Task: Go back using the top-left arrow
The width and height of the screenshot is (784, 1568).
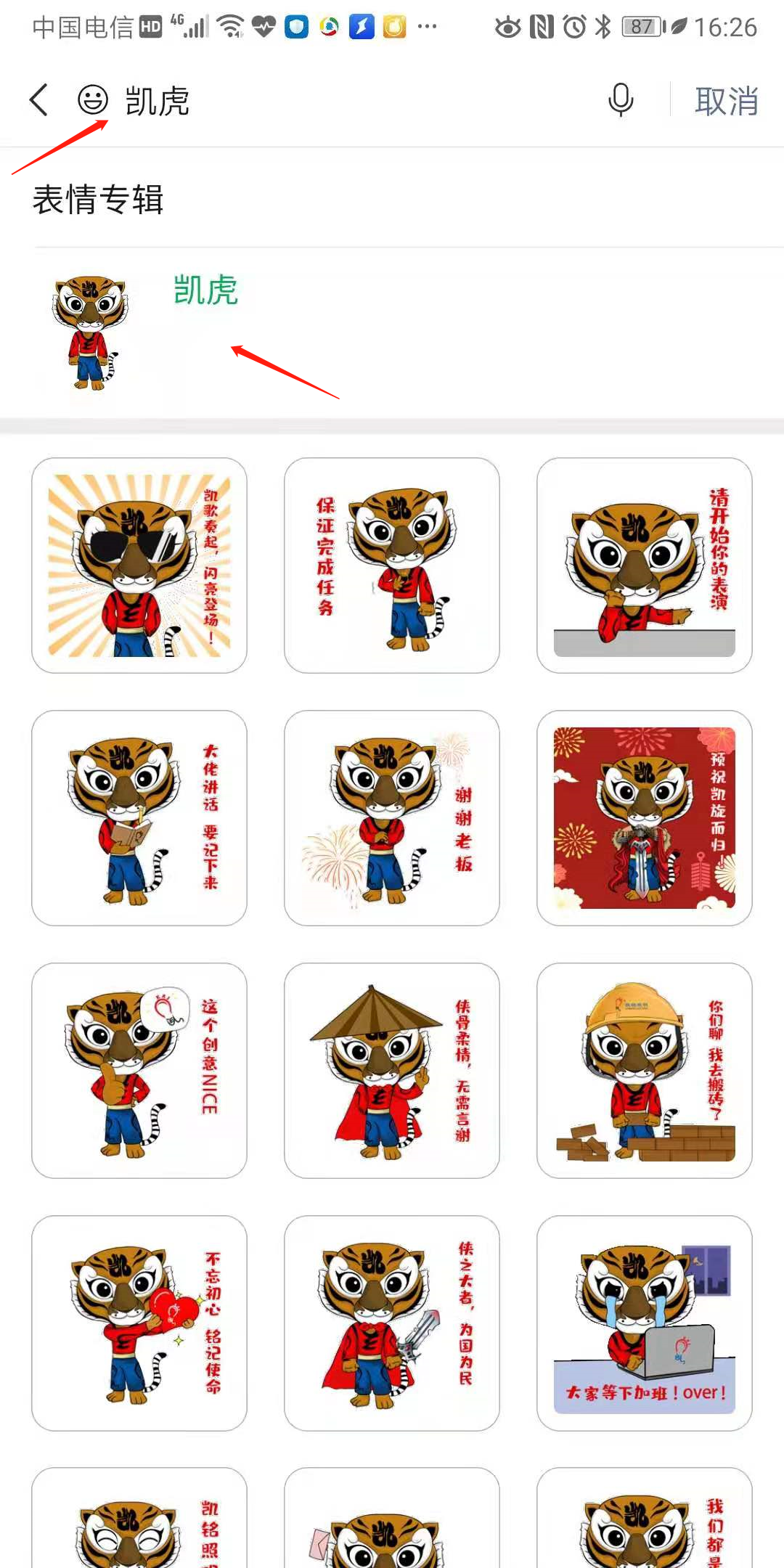Action: 39,100
